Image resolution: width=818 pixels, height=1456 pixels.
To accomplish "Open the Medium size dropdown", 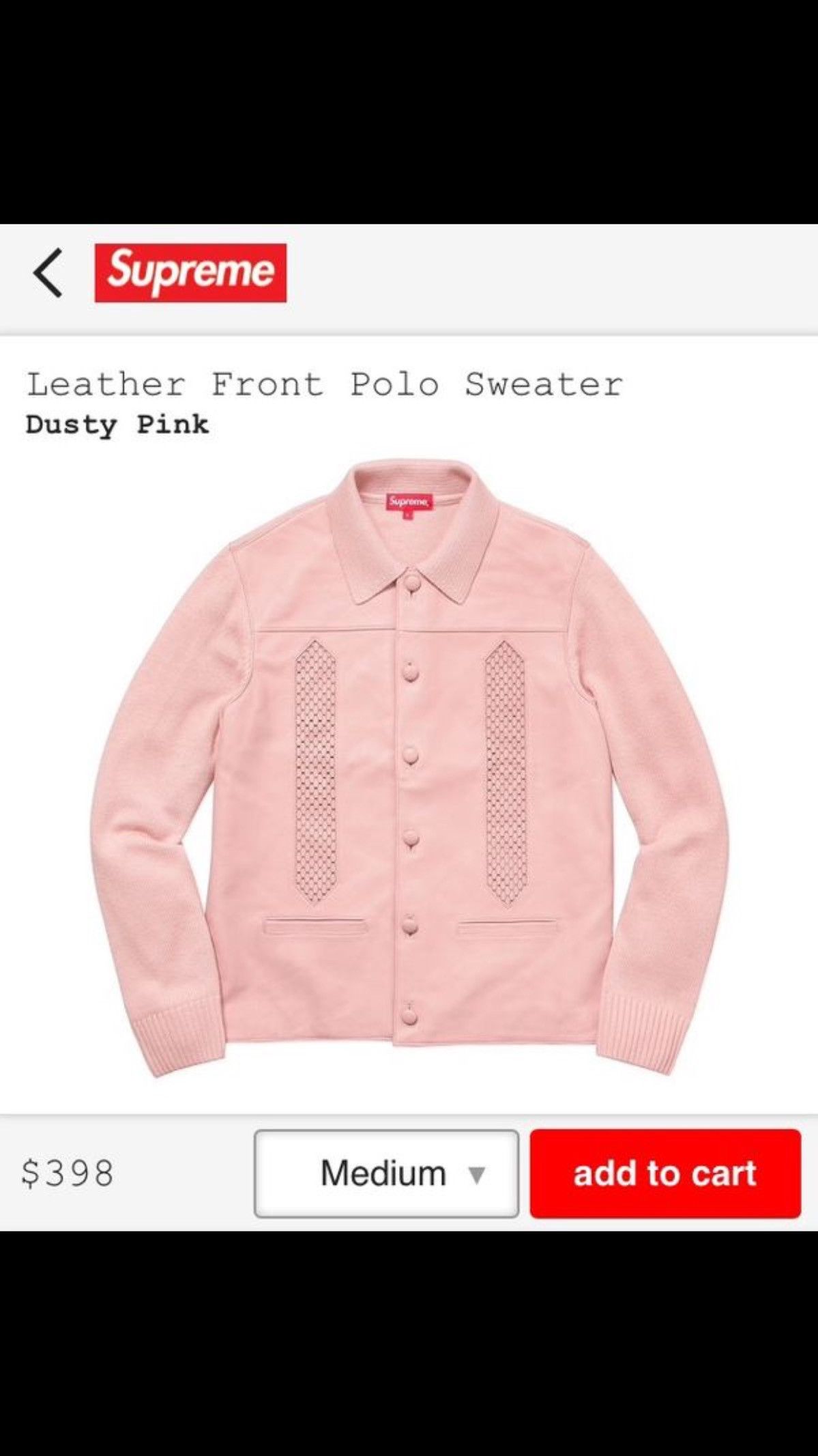I will pyautogui.click(x=386, y=1173).
